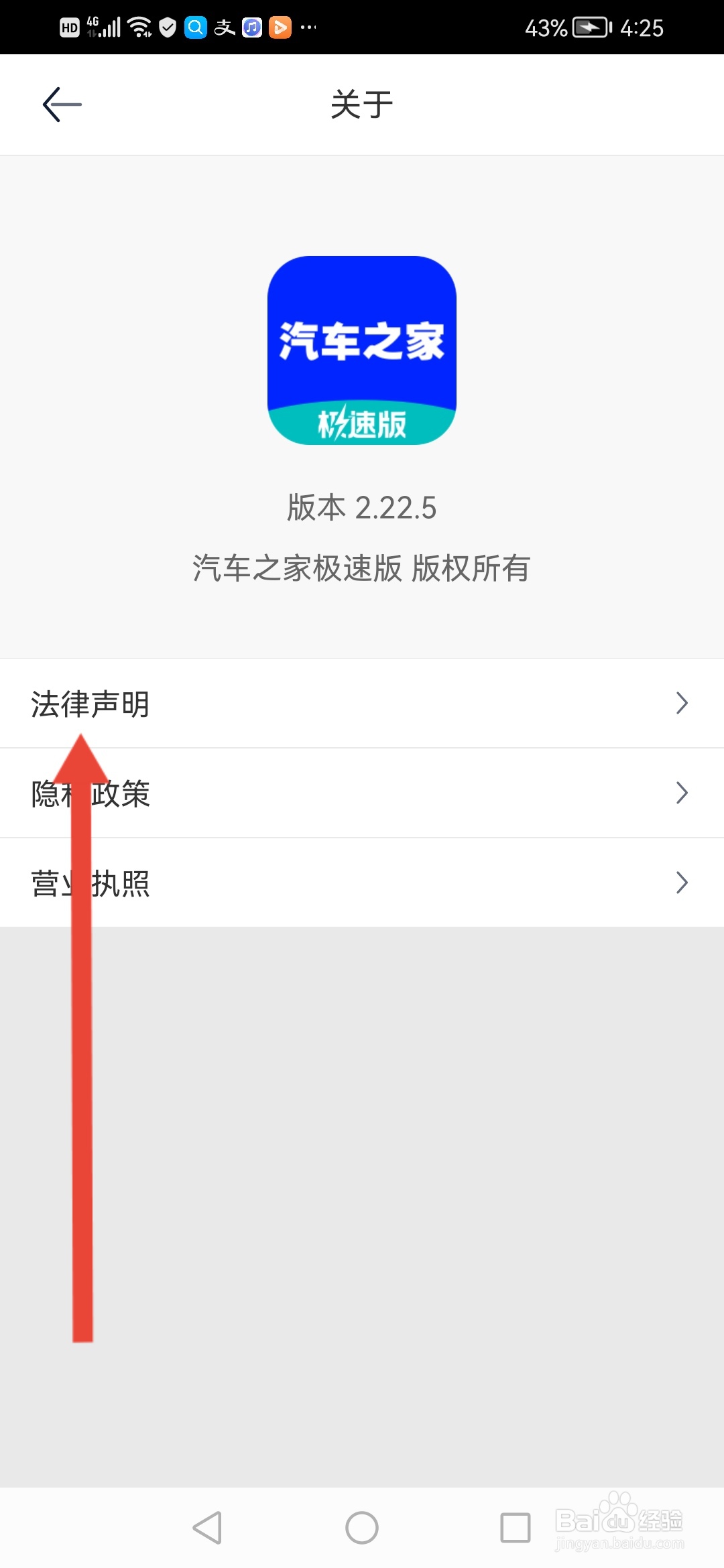Tap the back arrow to leave the About page
This screenshot has width=724, height=1568.
click(62, 104)
